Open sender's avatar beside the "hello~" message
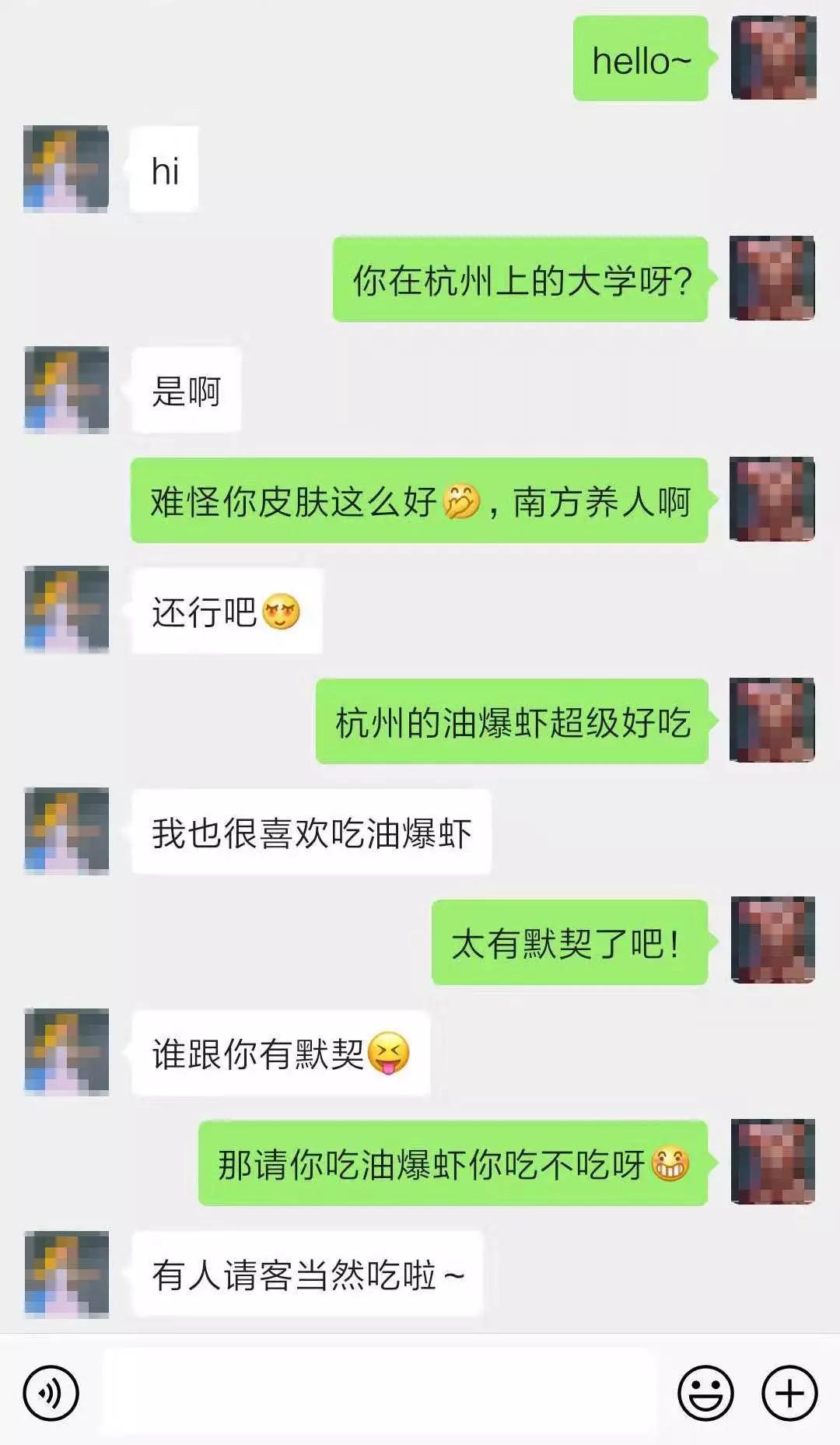The width and height of the screenshot is (840, 1445). (x=773, y=58)
